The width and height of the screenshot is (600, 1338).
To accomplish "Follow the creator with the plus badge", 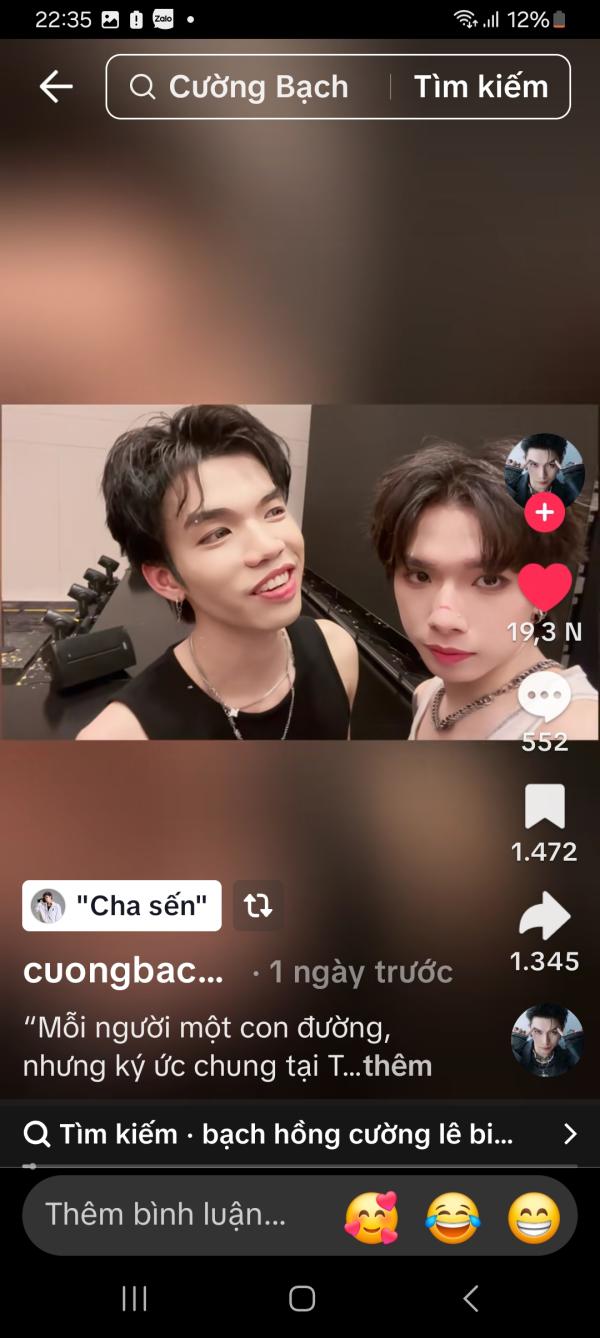I will pos(544,513).
